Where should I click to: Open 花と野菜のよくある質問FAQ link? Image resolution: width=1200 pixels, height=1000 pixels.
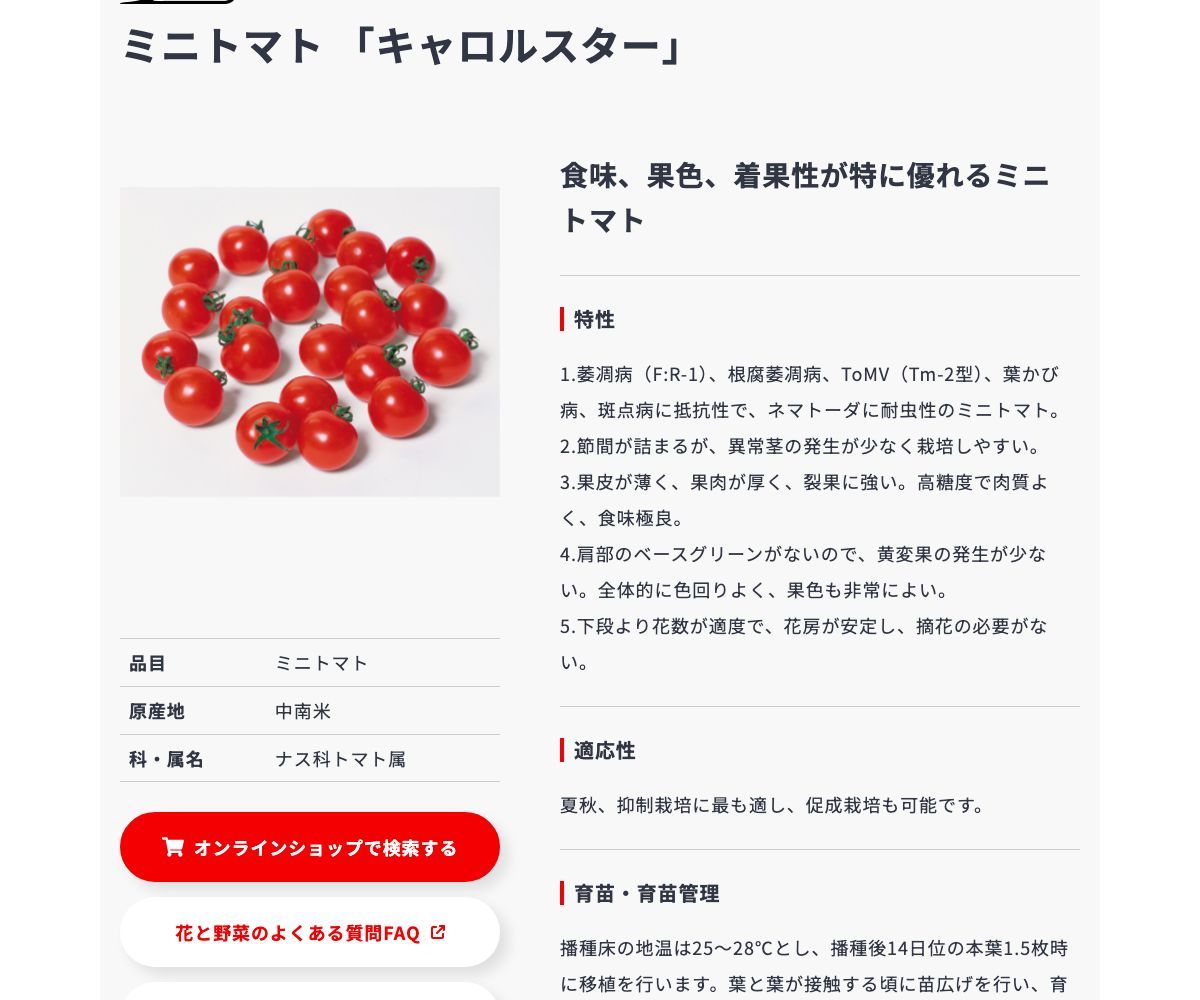310,932
